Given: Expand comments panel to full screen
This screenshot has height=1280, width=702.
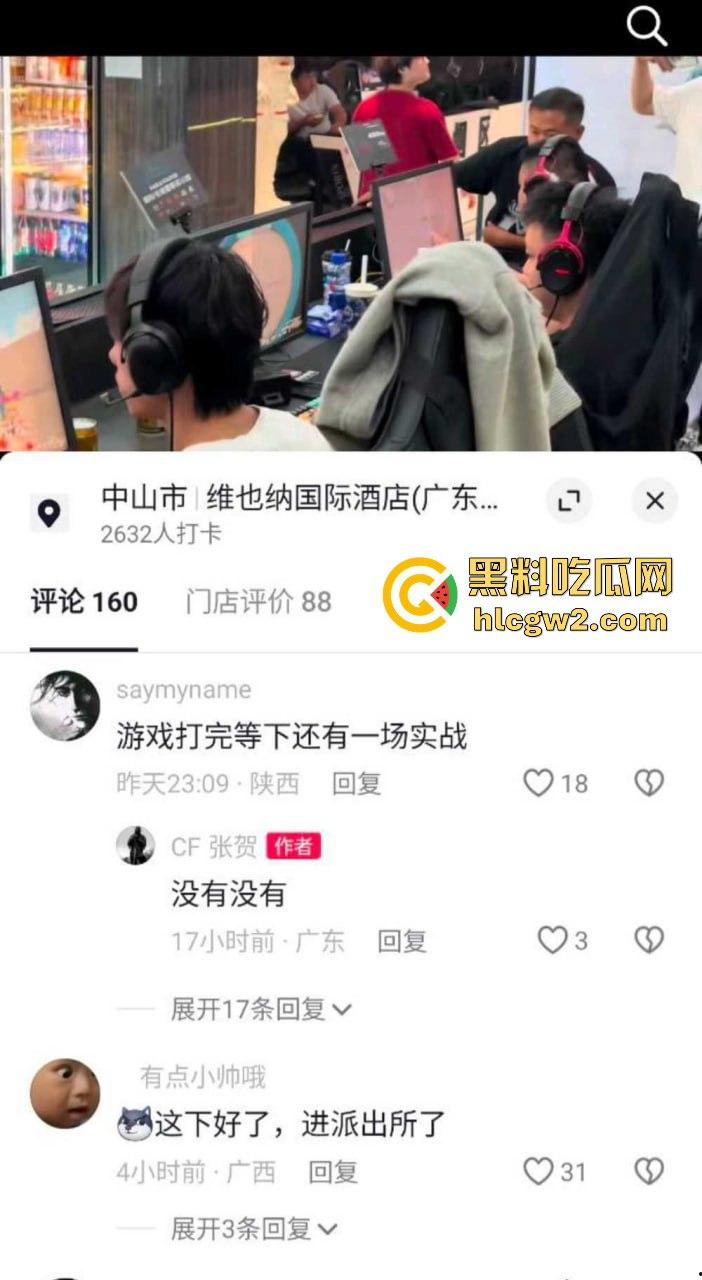Looking at the screenshot, I should coord(569,501).
